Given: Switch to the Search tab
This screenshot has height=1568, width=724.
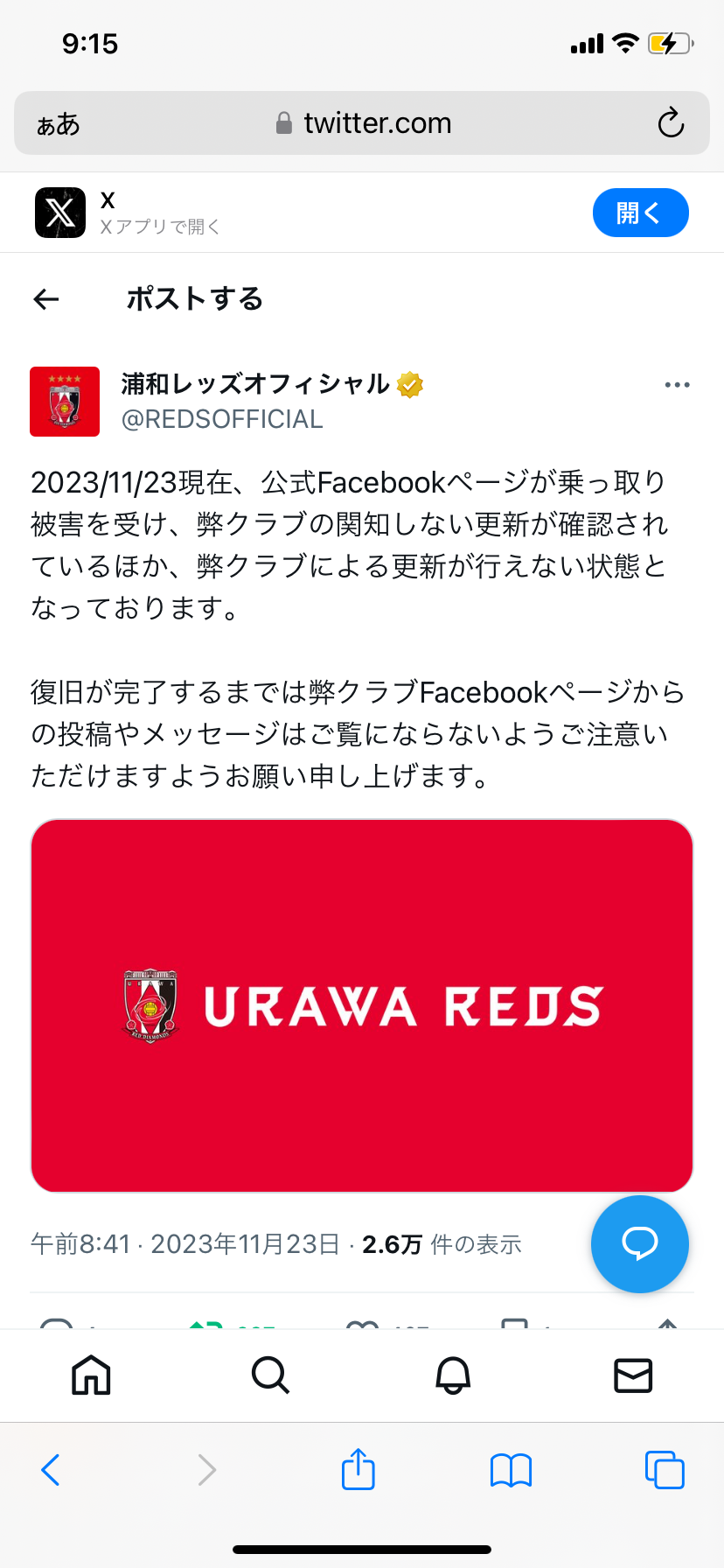Looking at the screenshot, I should tap(270, 1375).
